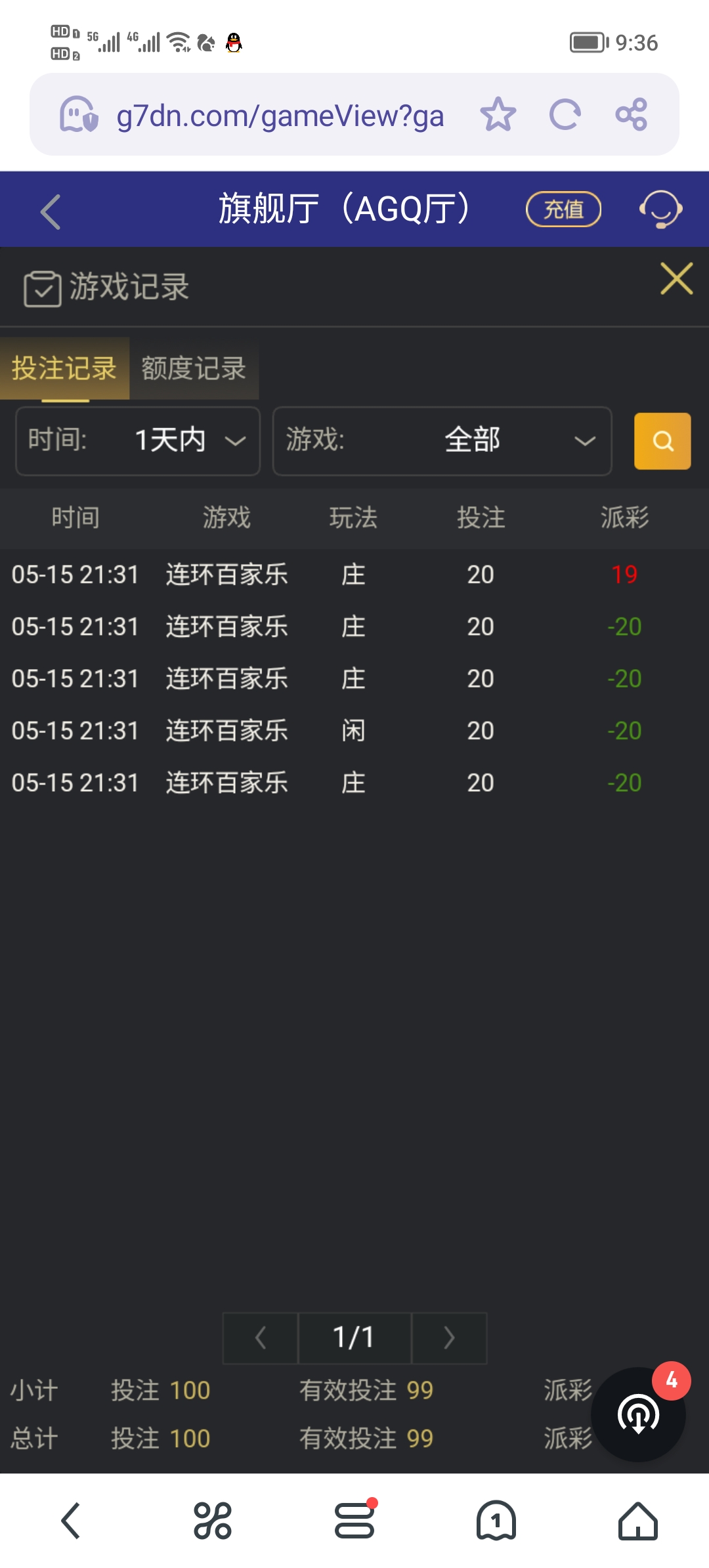
Task: Tap the 充值 recharge button
Action: [x=563, y=209]
